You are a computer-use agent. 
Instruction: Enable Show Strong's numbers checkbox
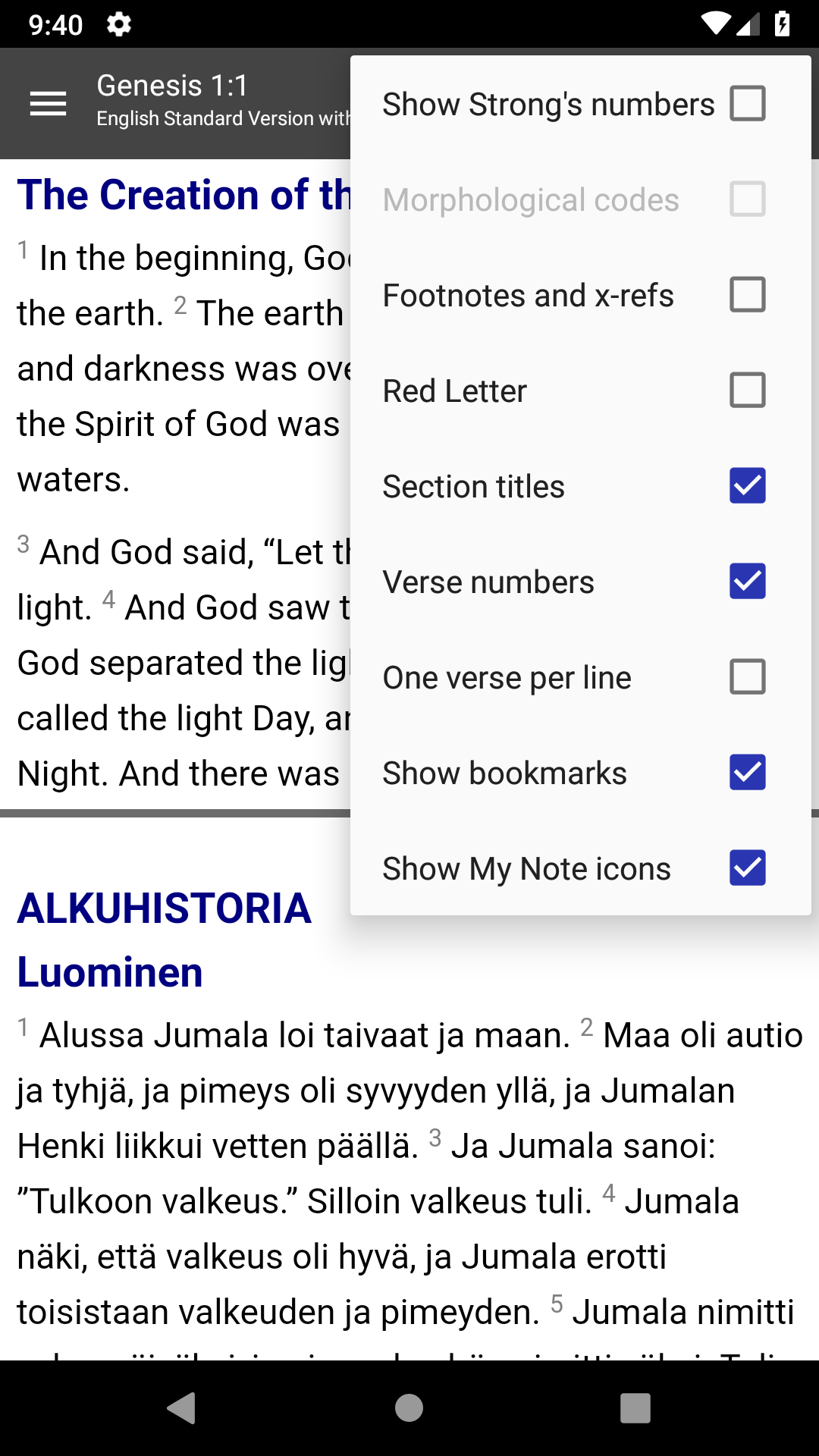(747, 104)
